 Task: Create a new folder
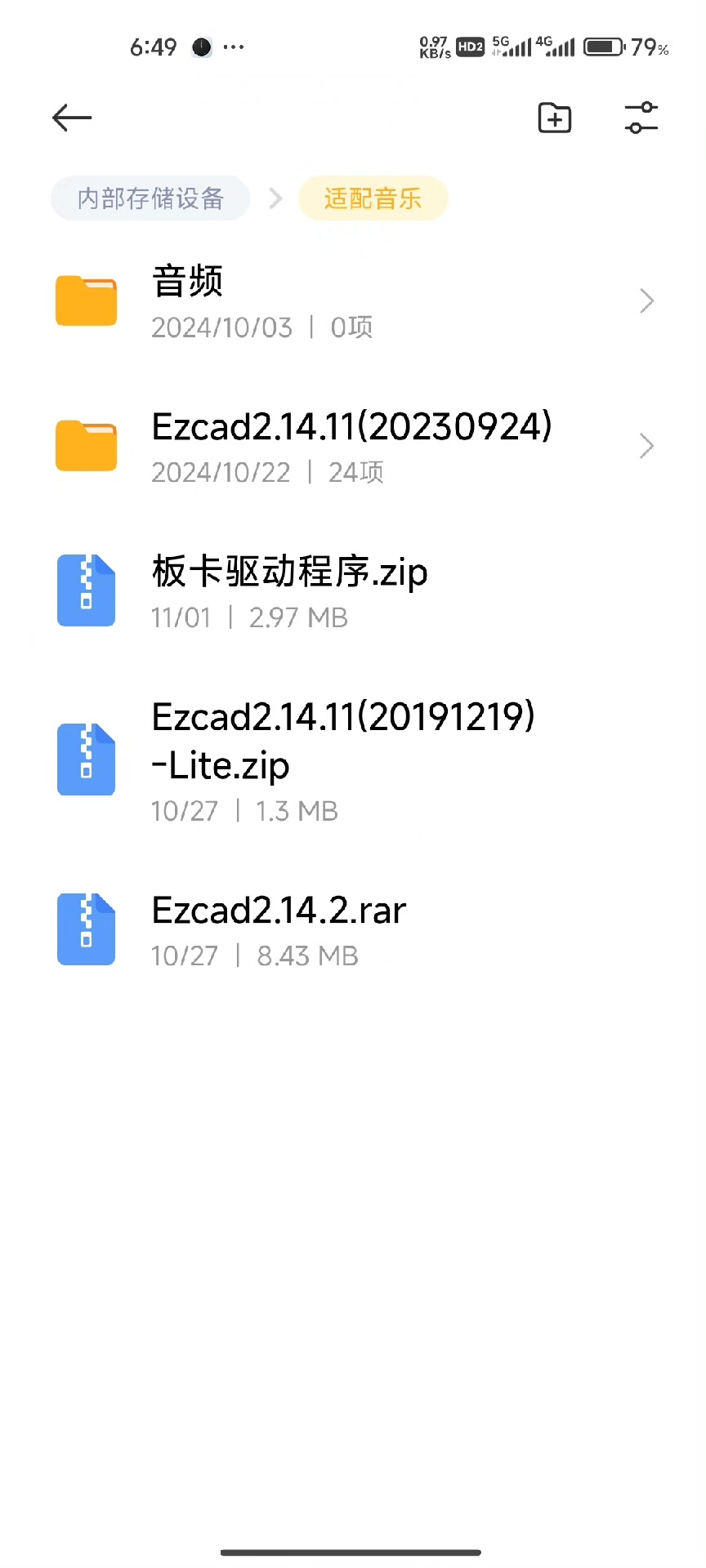click(x=555, y=118)
